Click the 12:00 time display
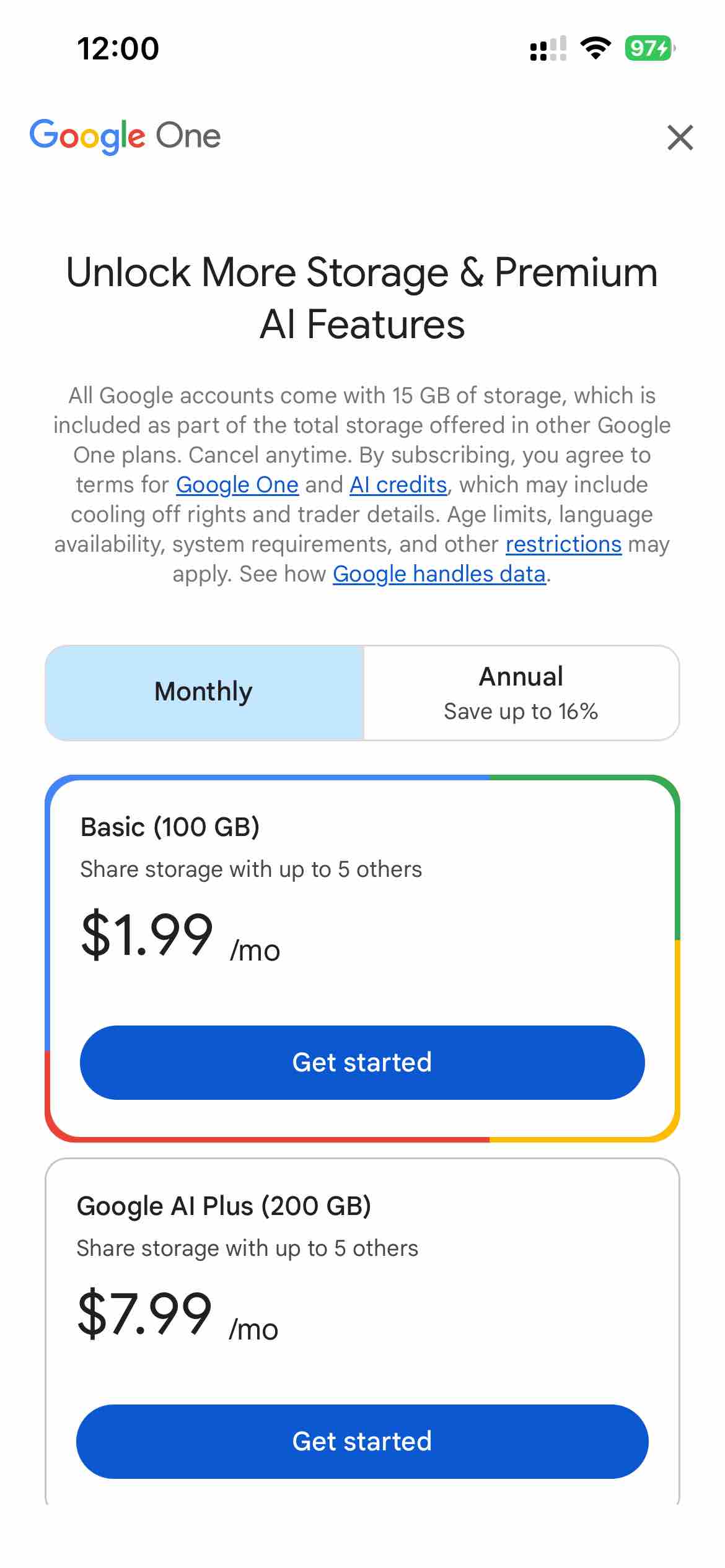This screenshot has width=725, height=1568. [x=118, y=50]
